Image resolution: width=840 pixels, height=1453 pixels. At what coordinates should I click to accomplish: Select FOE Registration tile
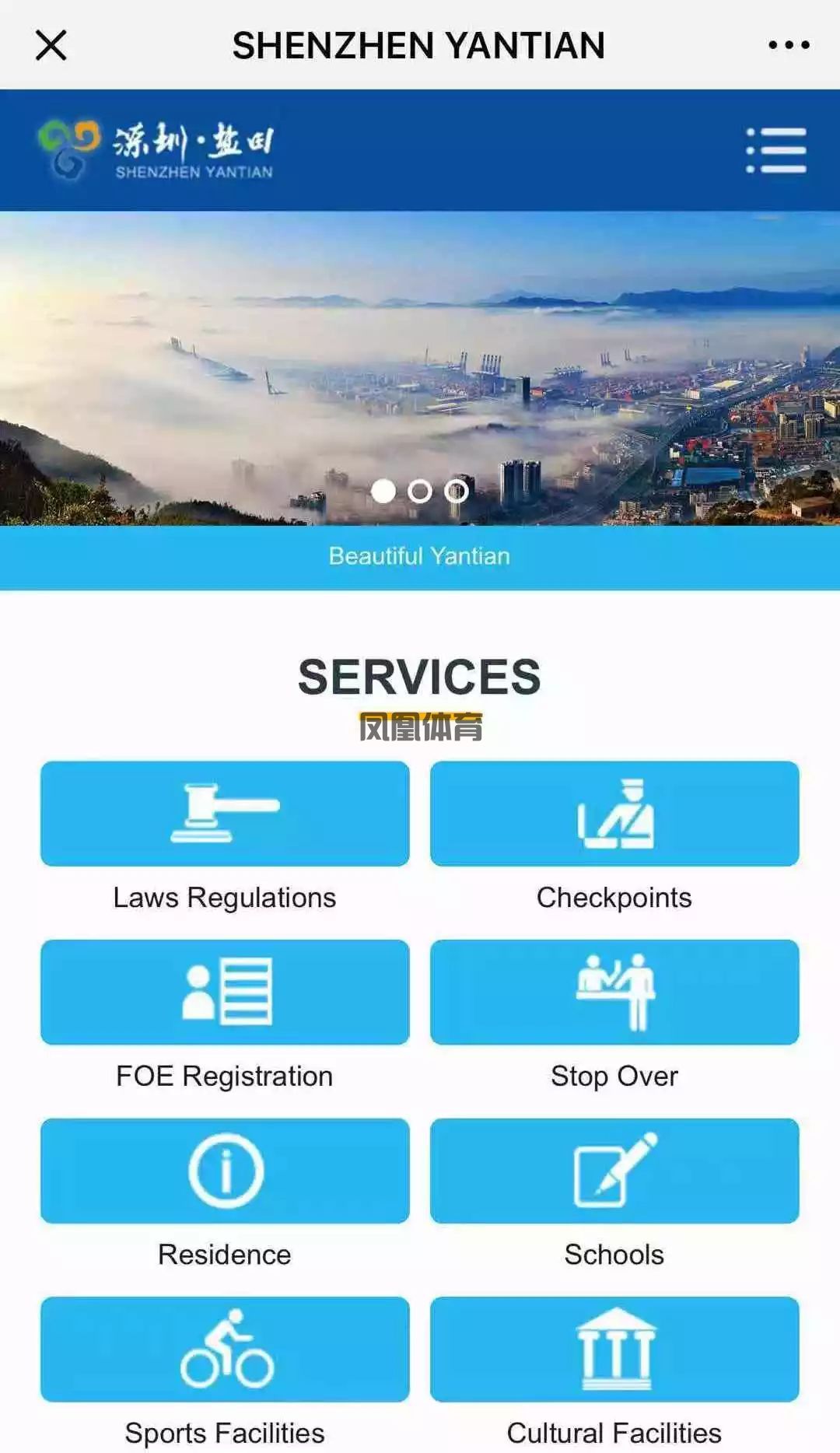point(225,992)
